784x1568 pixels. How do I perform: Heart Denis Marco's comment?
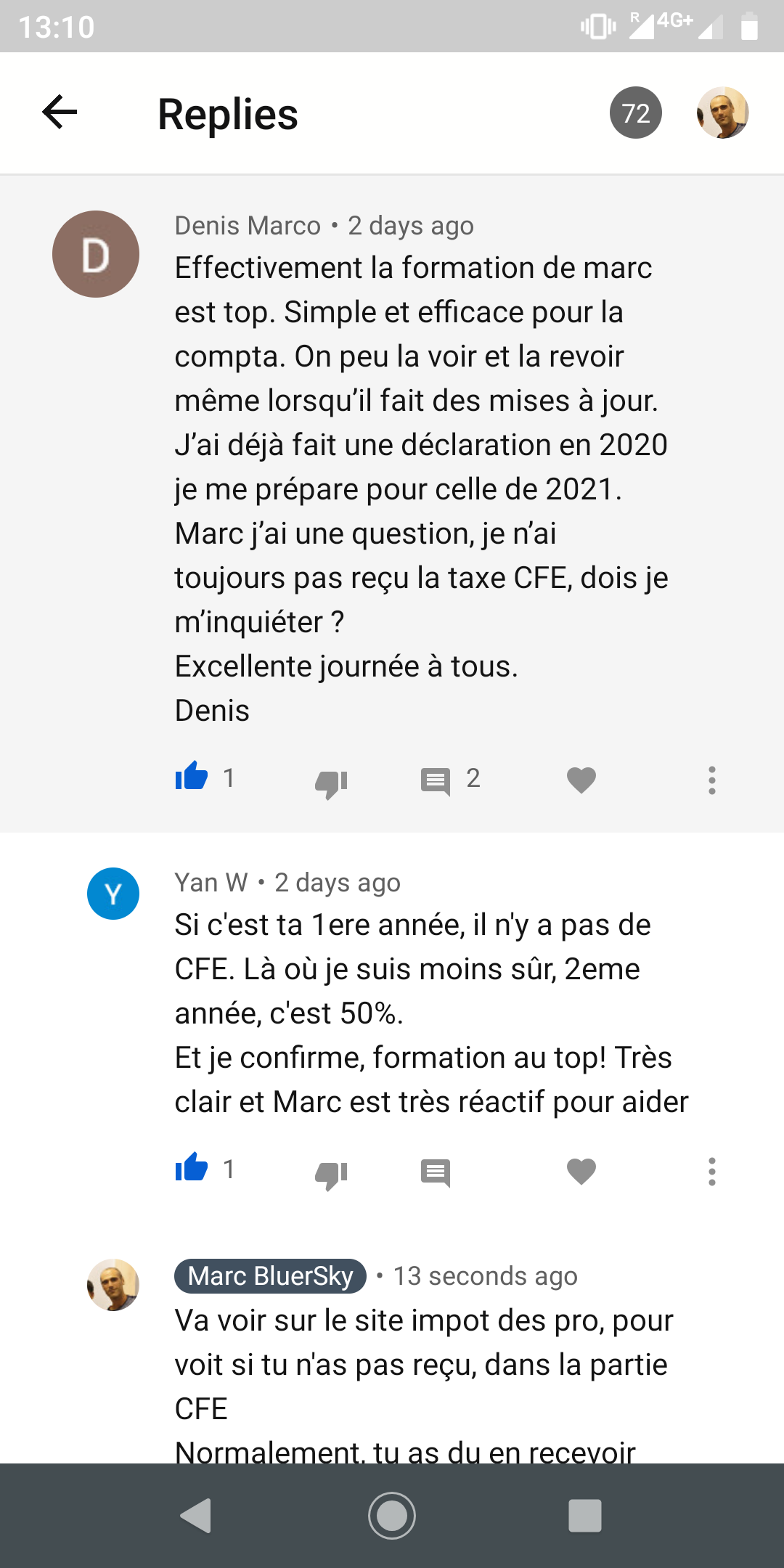[581, 780]
